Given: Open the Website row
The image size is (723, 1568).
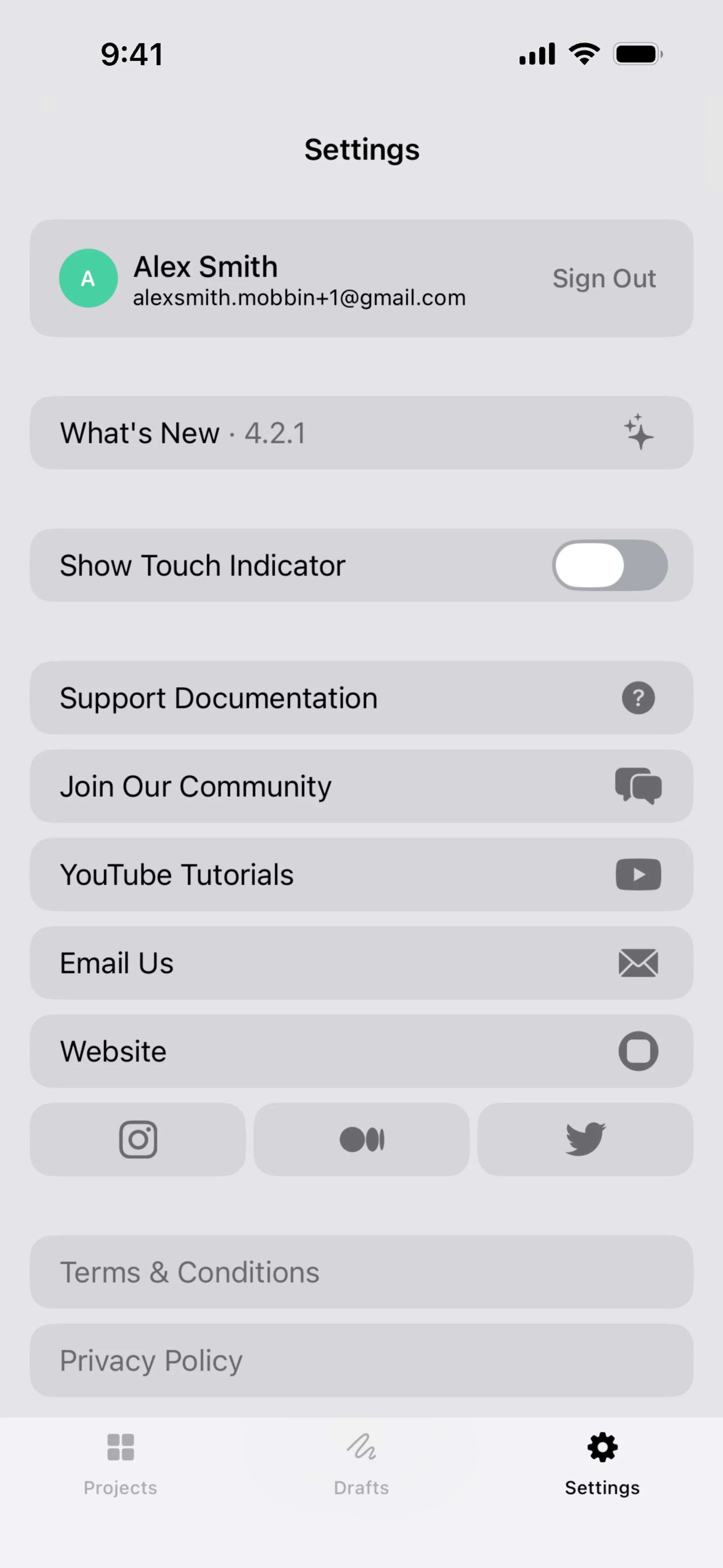Looking at the screenshot, I should (x=361, y=1051).
